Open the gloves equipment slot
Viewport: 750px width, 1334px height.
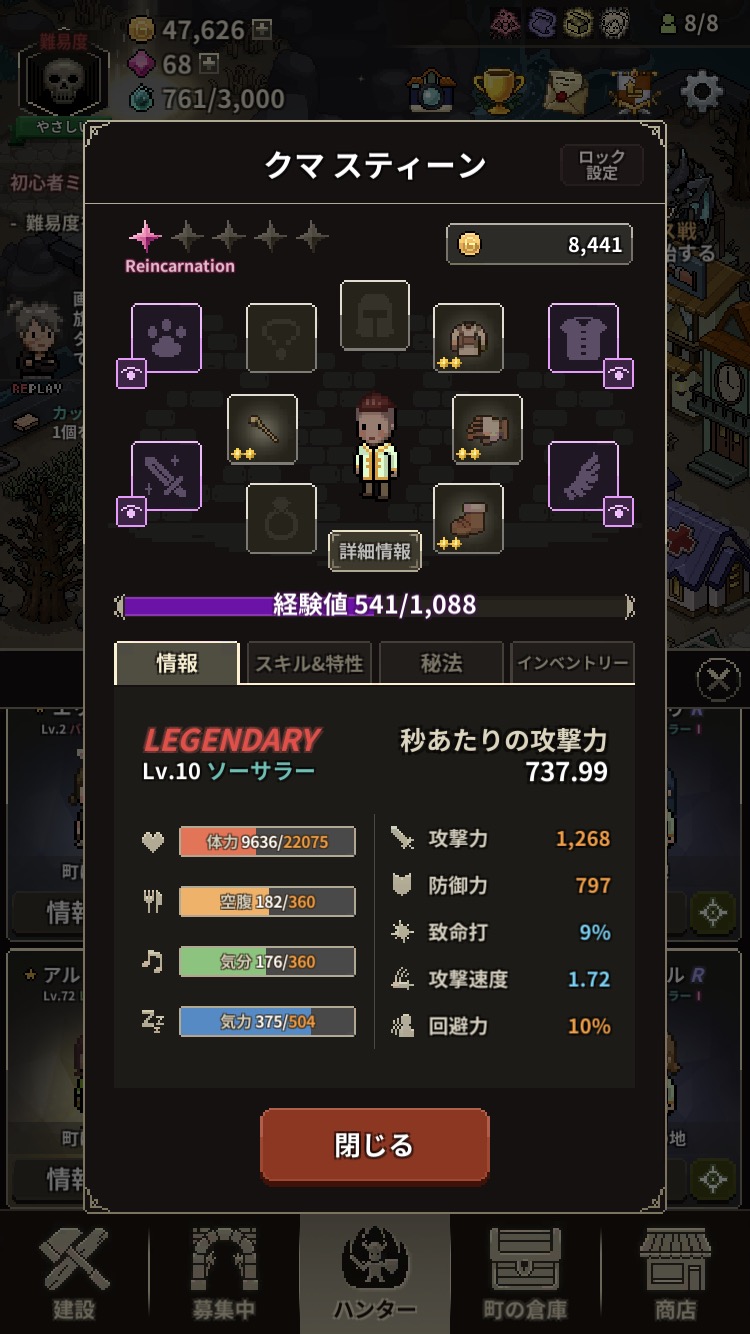coord(487,429)
